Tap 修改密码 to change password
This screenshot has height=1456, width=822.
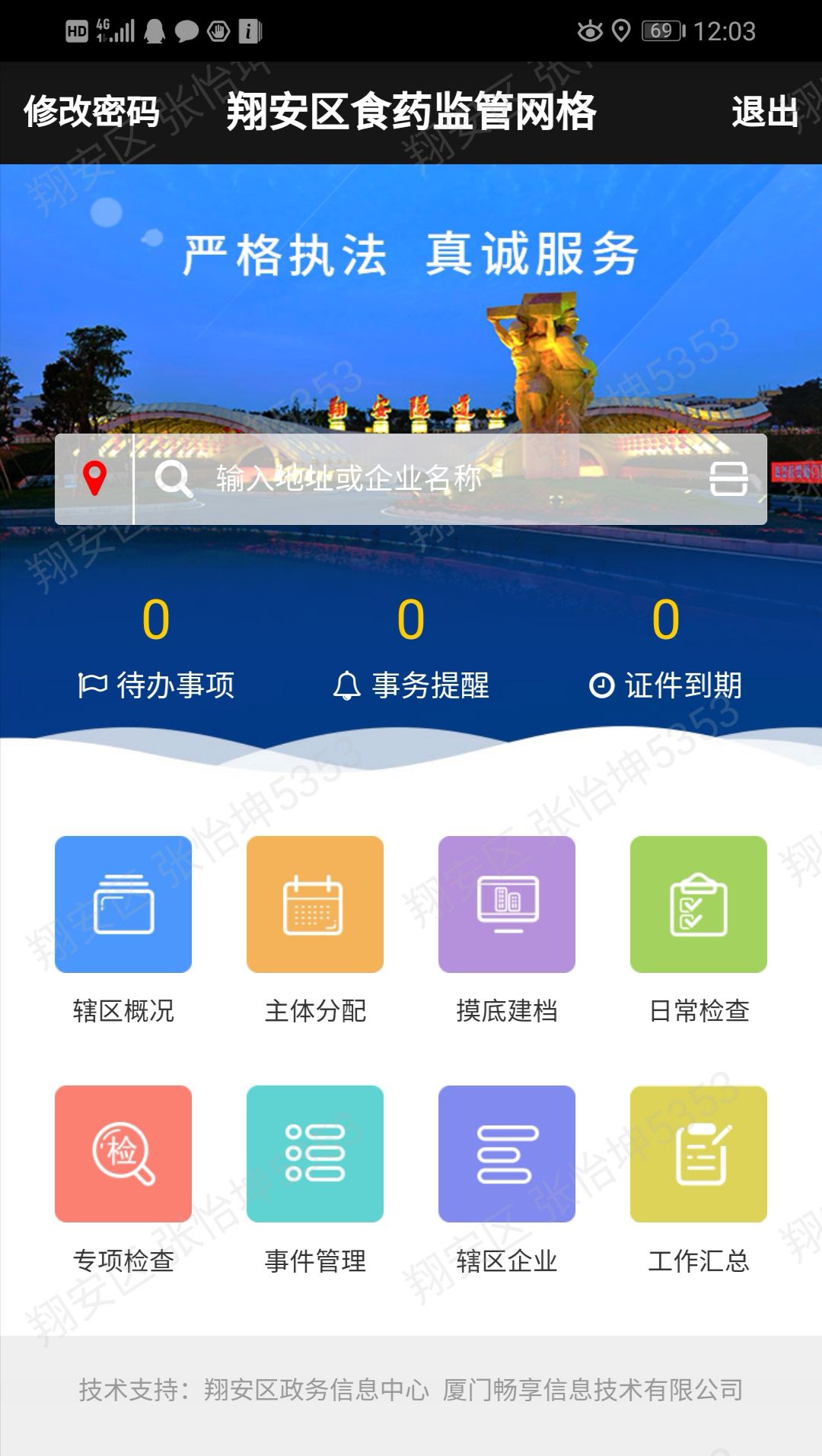[91, 112]
